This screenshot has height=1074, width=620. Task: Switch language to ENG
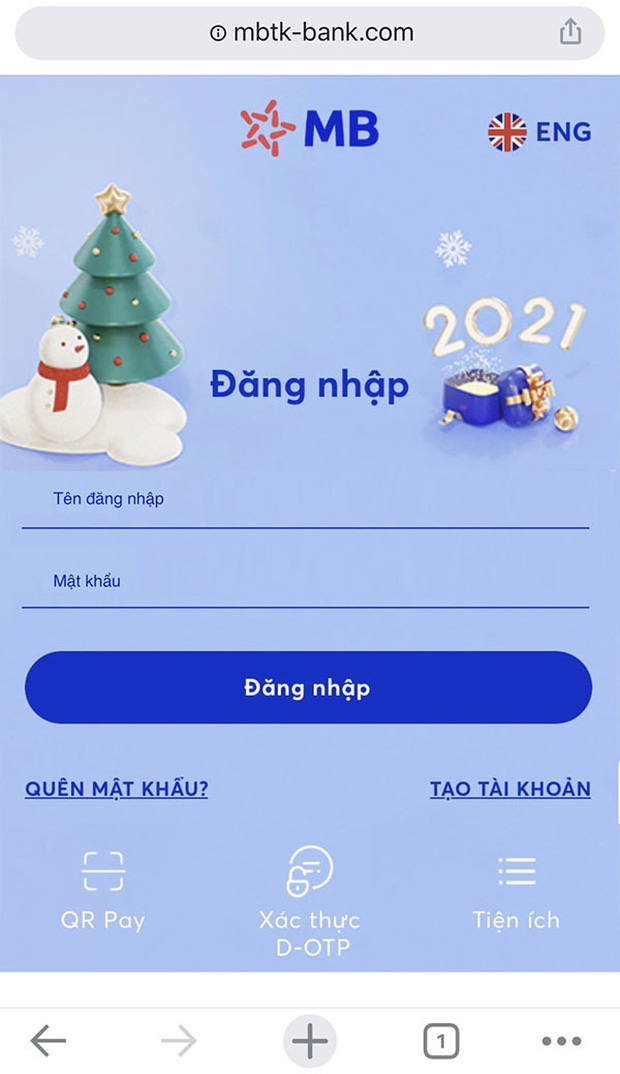[540, 132]
